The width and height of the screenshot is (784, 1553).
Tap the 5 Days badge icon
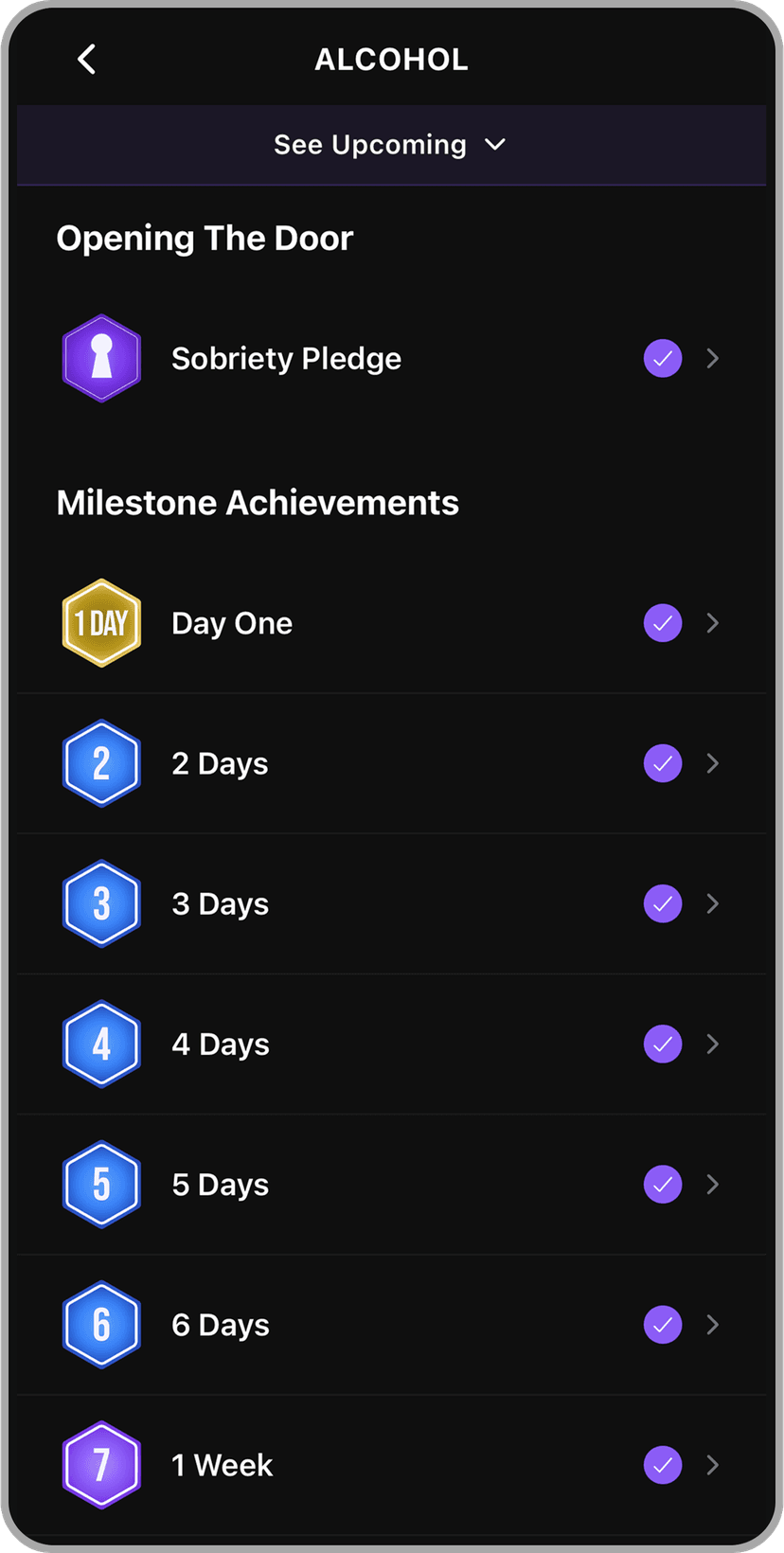(101, 1184)
